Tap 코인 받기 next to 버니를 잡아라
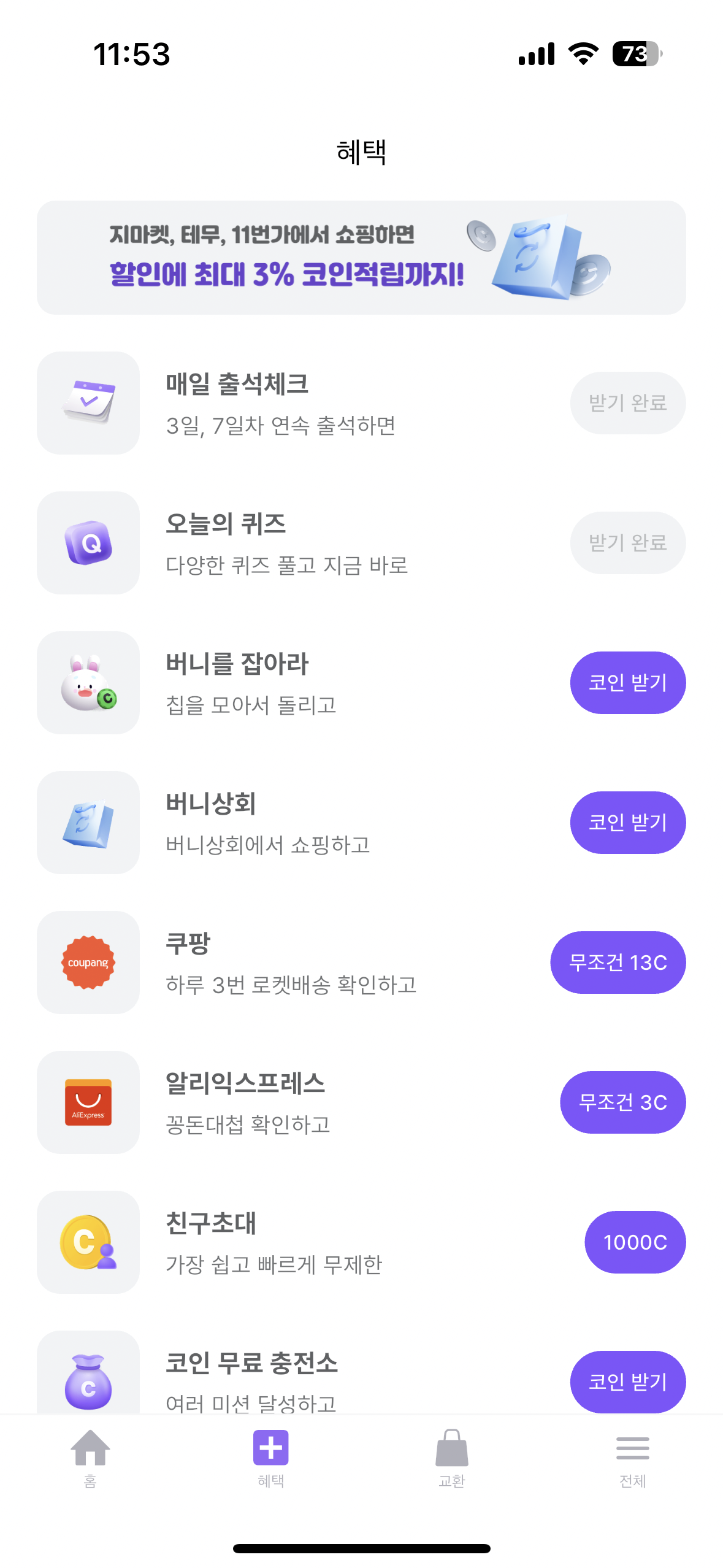The height and width of the screenshot is (1568, 723). point(627,683)
